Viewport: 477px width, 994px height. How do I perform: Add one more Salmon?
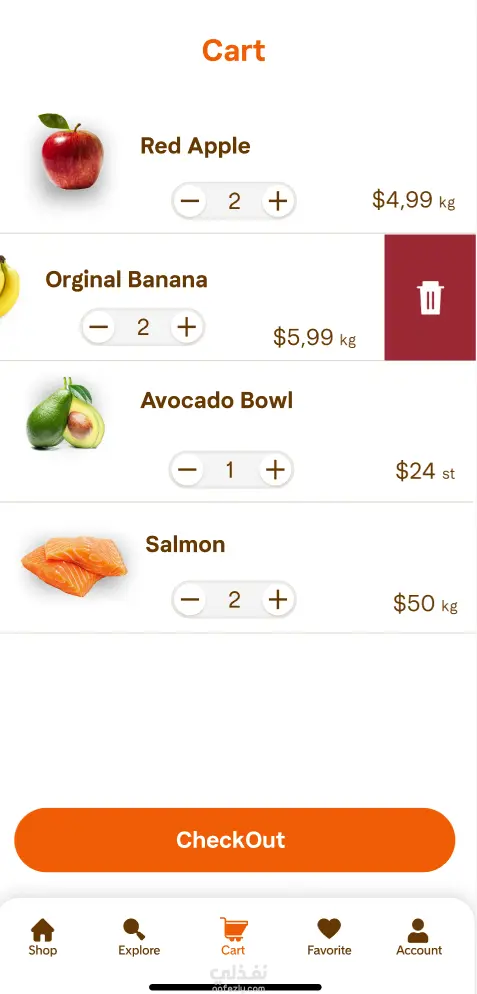pos(278,599)
